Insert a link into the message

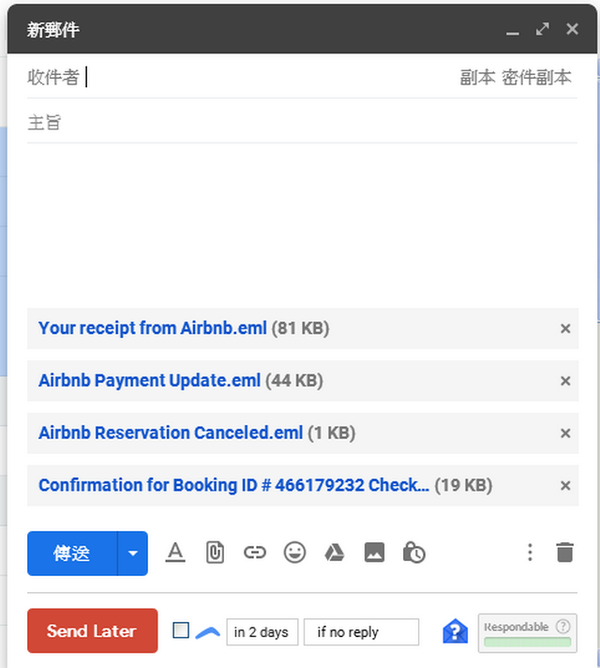coord(255,552)
